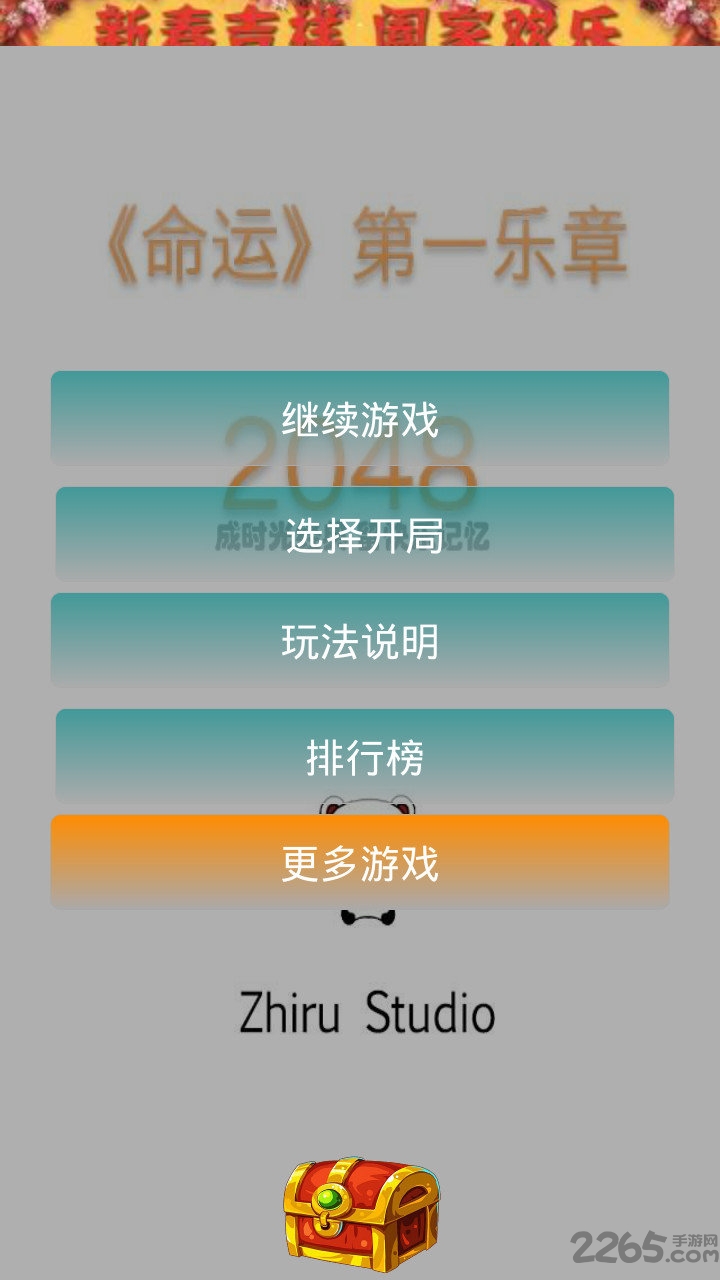
Task: Tap the green gem on the treasure chest
Action: coord(330,1200)
